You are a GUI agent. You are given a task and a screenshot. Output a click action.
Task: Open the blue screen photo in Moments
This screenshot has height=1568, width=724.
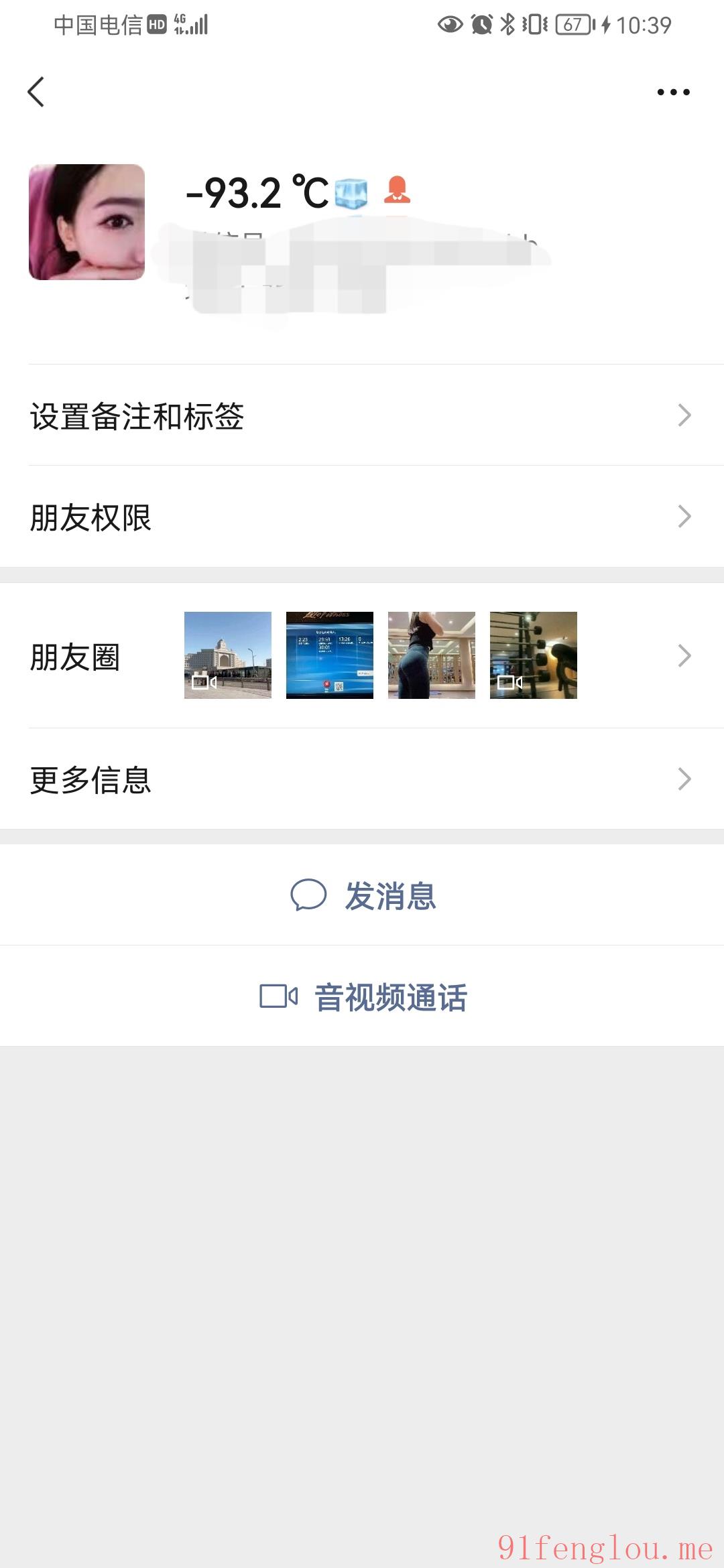coord(329,655)
